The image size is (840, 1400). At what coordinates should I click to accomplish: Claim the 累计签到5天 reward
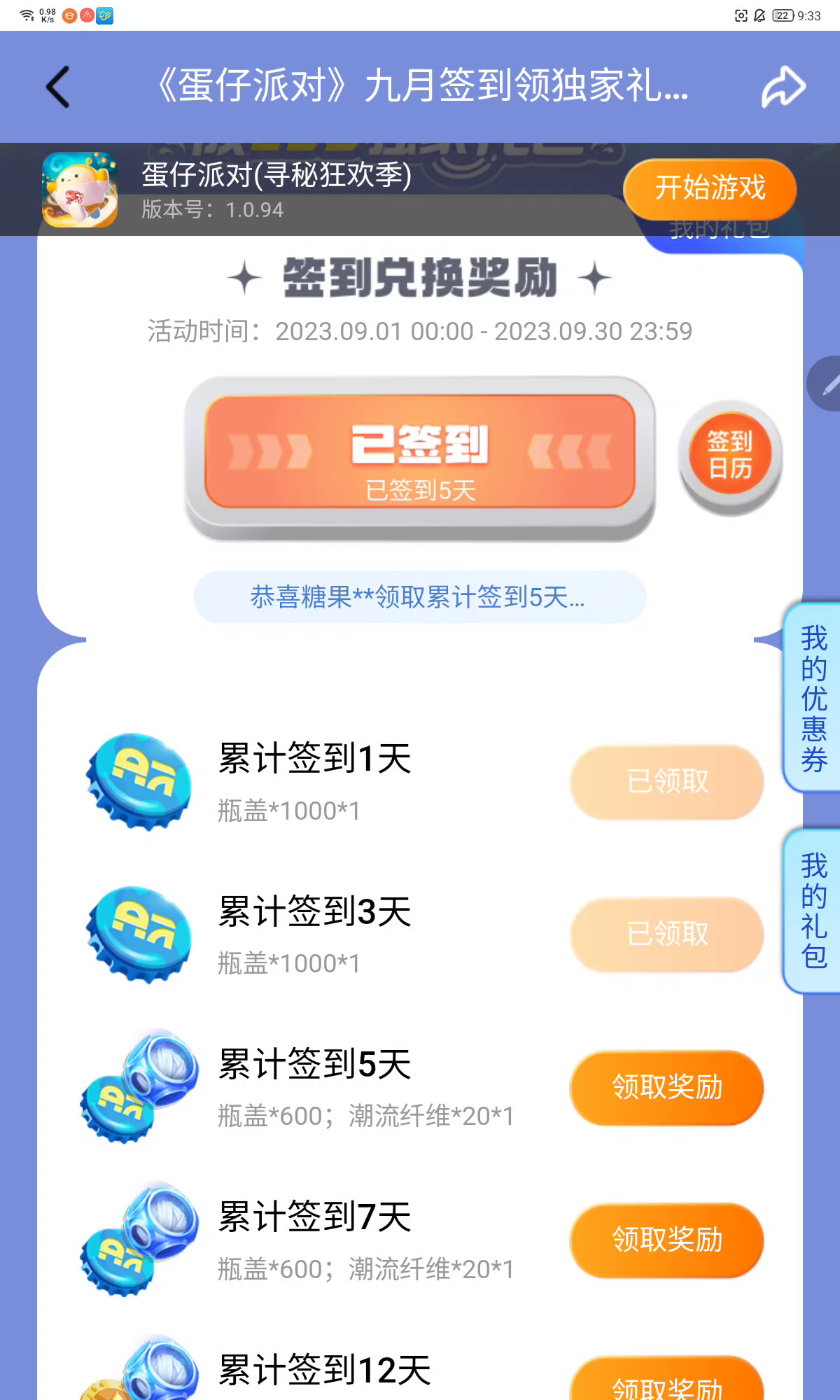click(666, 1087)
